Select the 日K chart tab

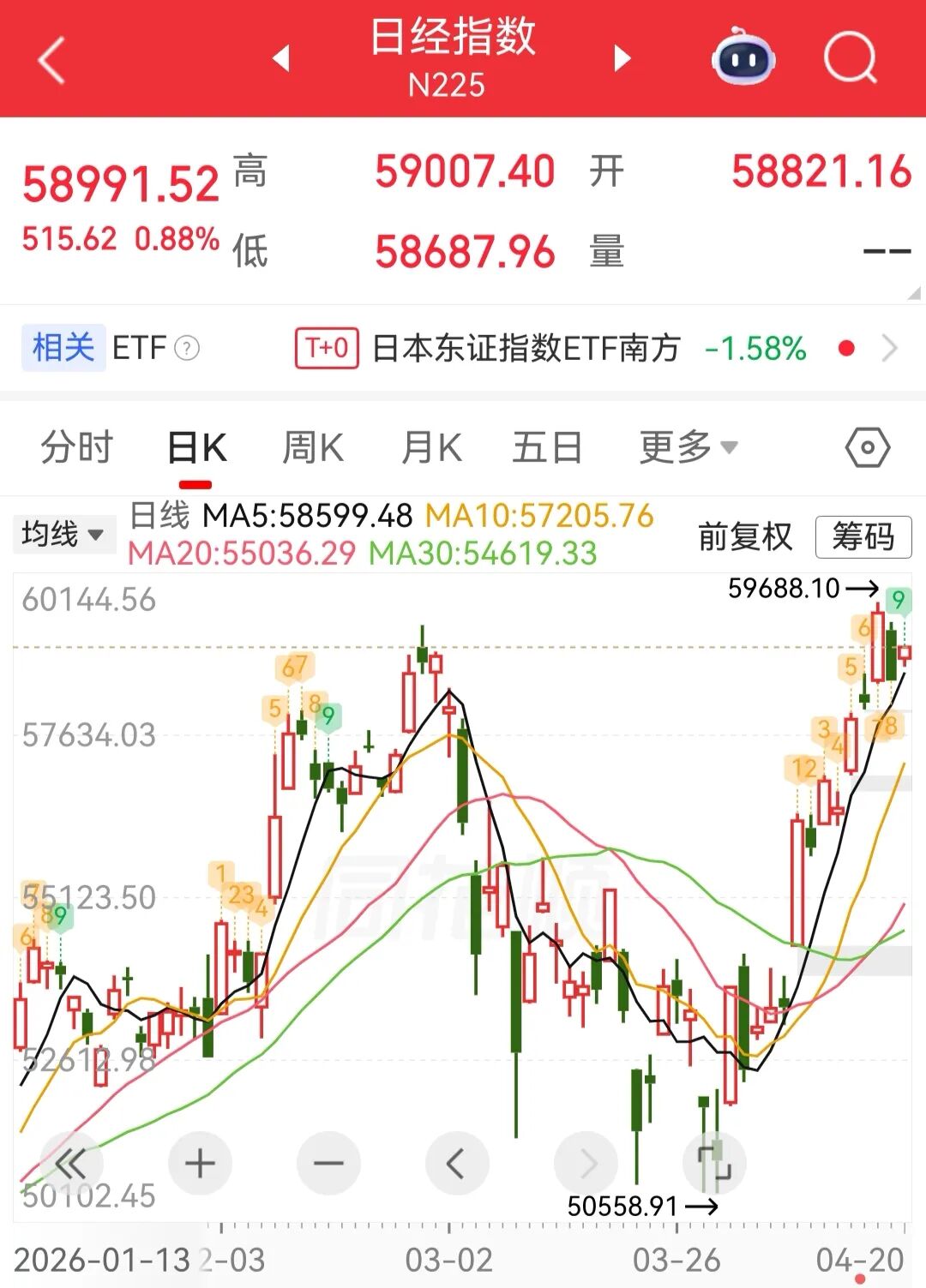[197, 447]
